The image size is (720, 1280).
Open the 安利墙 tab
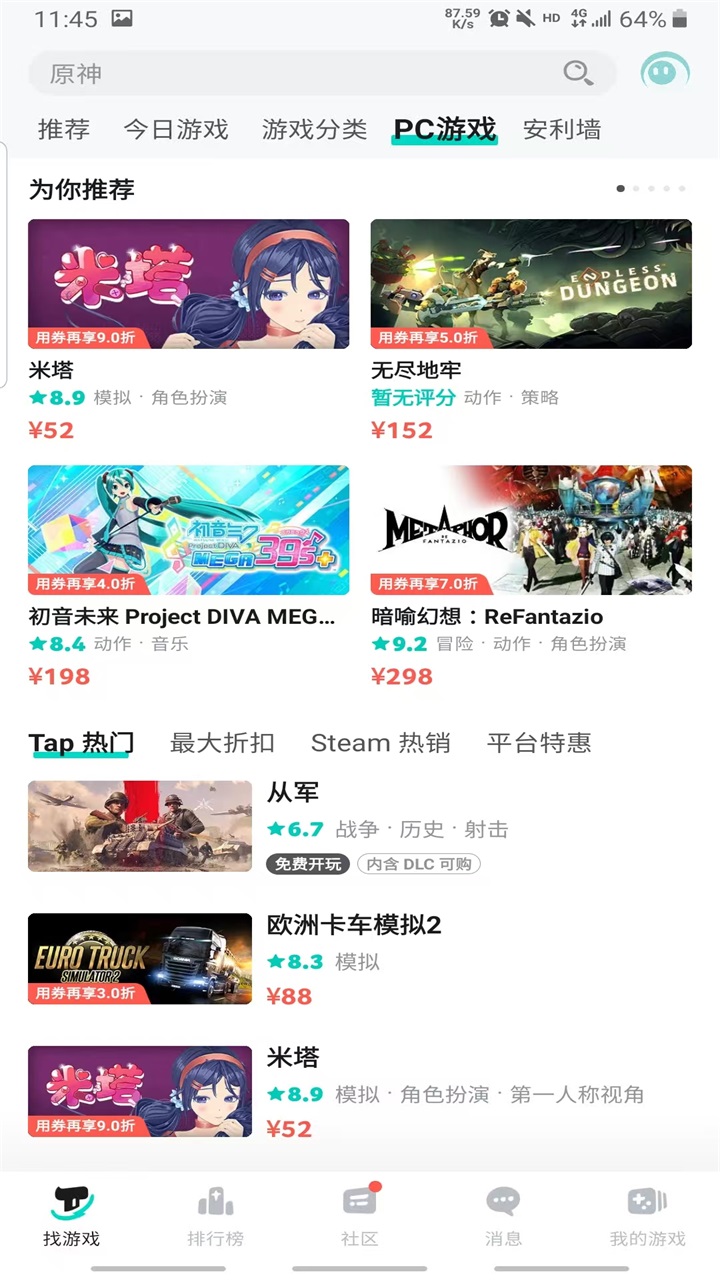click(x=562, y=129)
